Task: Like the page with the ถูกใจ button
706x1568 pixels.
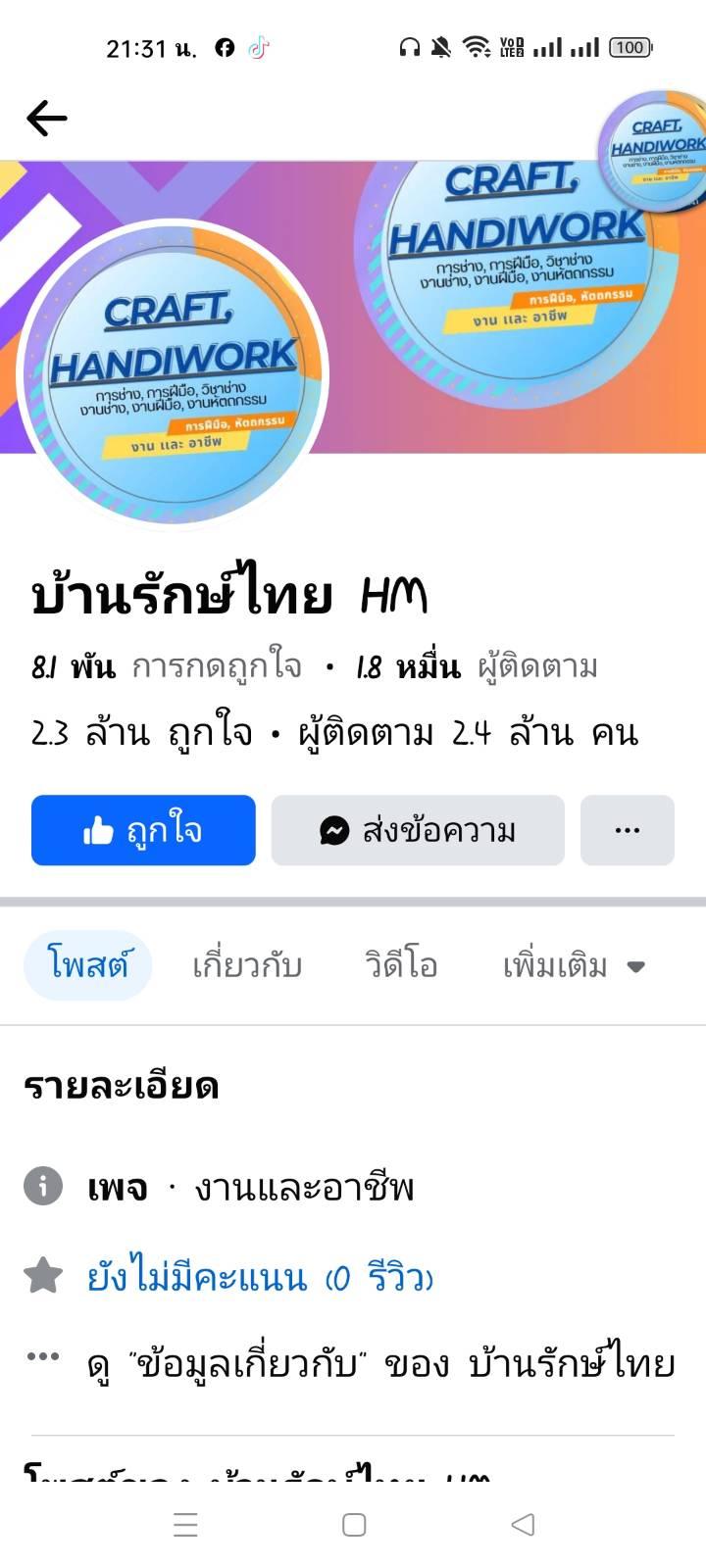Action: click(143, 830)
